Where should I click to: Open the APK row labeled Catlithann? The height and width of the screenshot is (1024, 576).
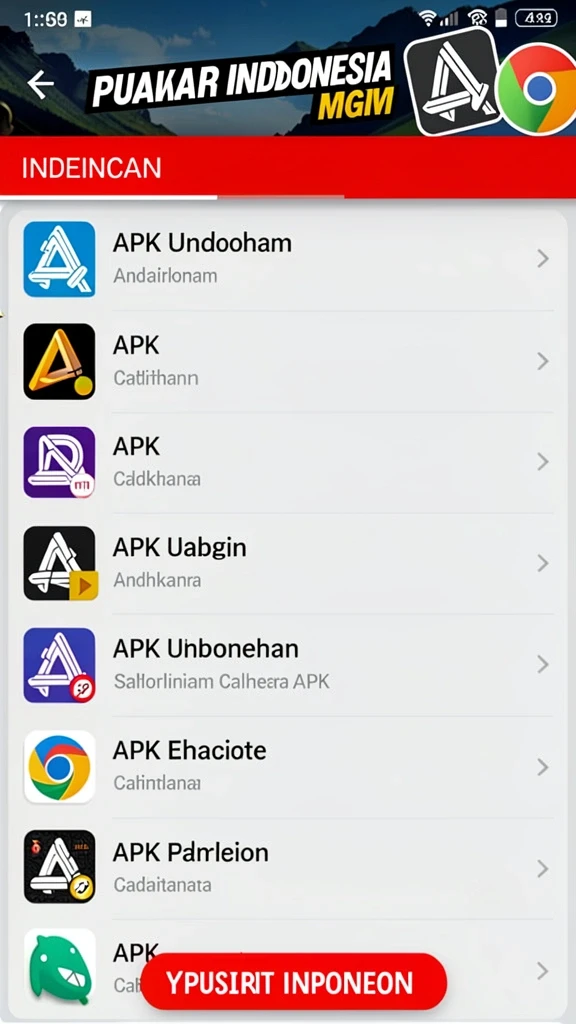(288, 361)
